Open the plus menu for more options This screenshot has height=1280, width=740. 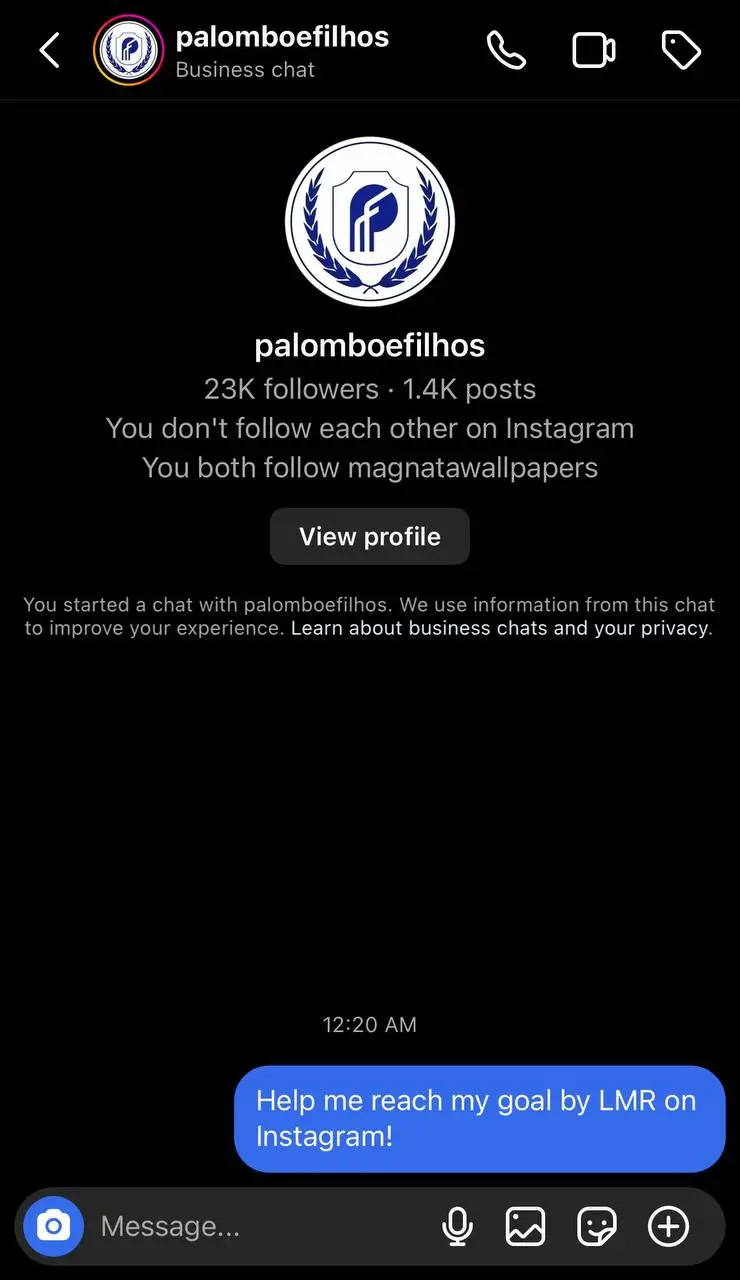tap(668, 1226)
